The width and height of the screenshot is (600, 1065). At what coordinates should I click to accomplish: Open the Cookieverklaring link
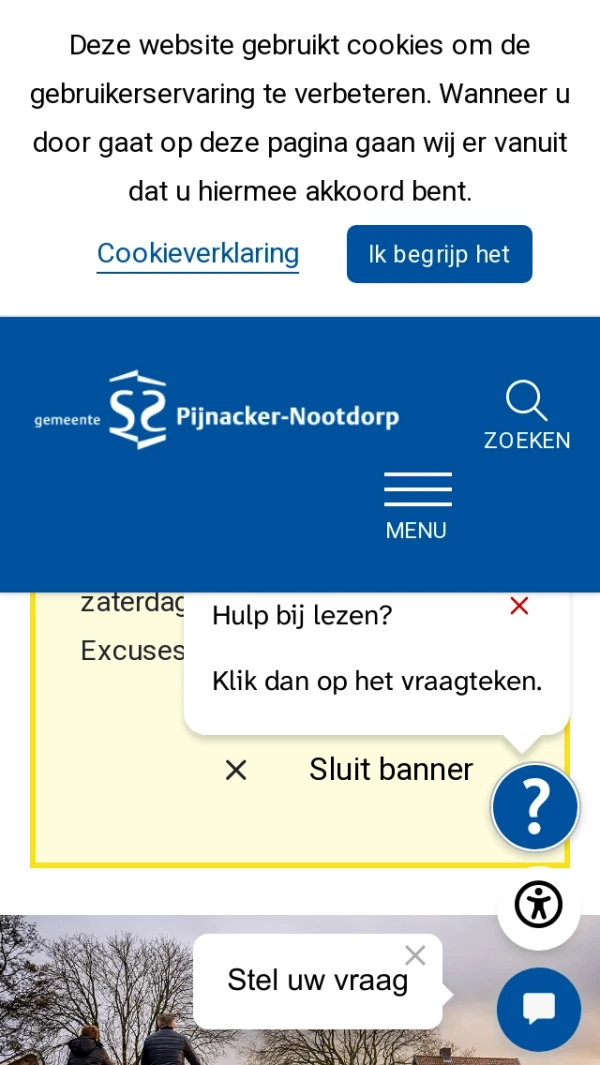198,254
